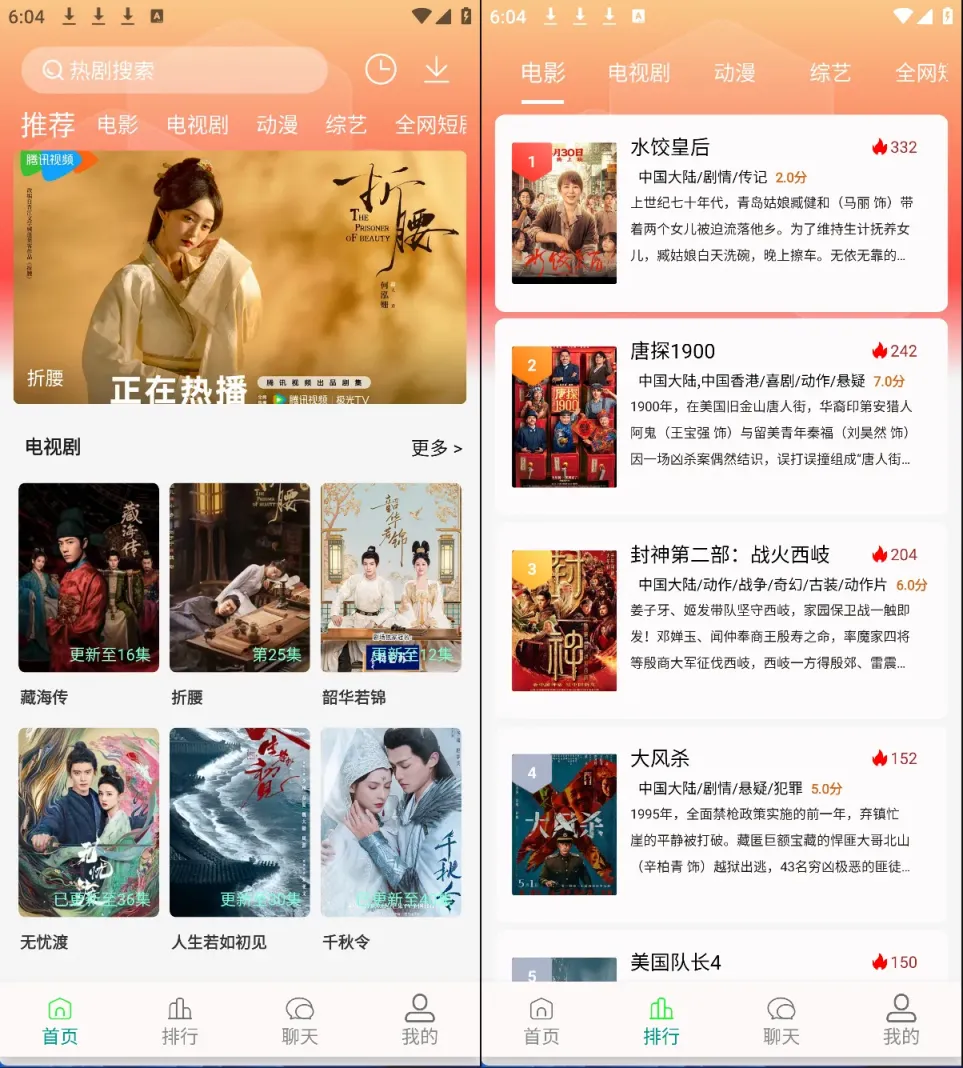Open the 藏海传 drama poster
This screenshot has height=1068, width=963.
click(88, 578)
